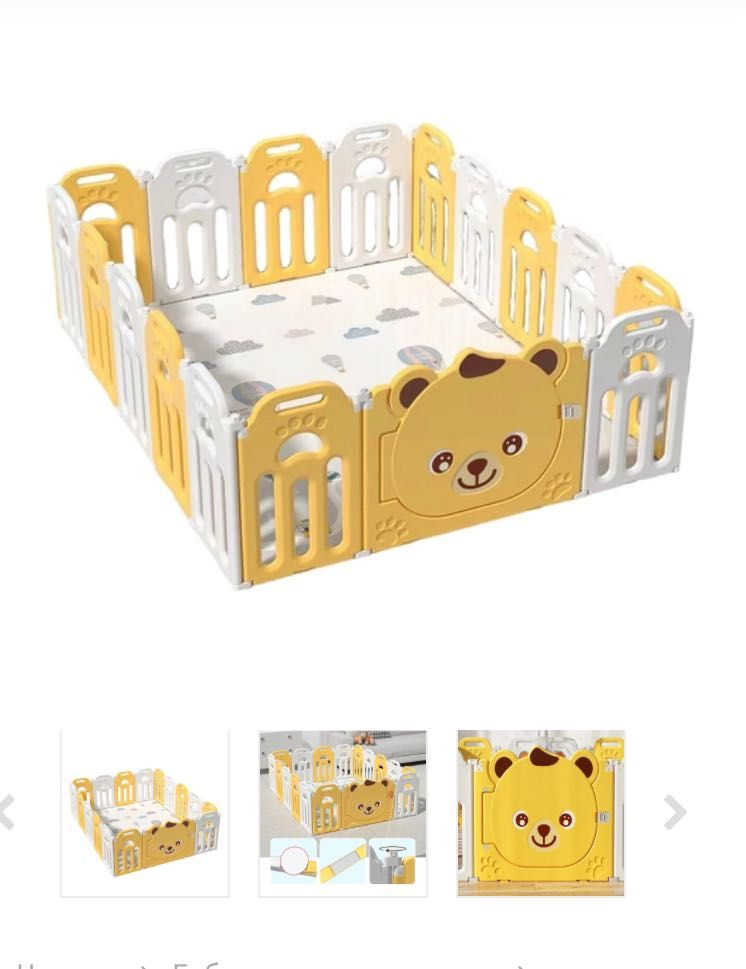This screenshot has height=969, width=746.
Task: Select the thumbnail of the bear door close-up
Action: [541, 813]
